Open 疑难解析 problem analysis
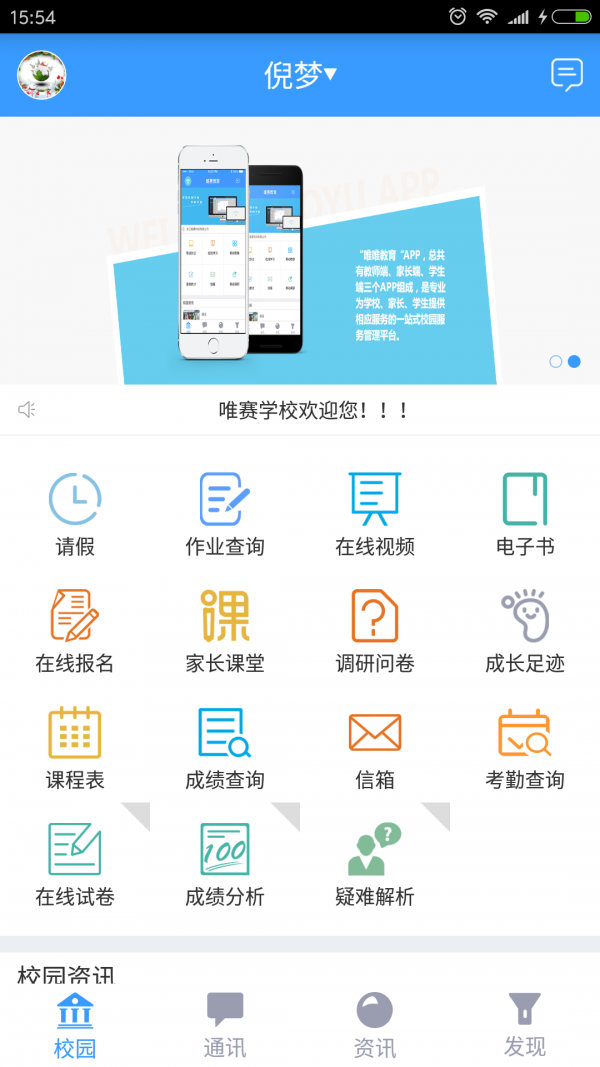This screenshot has width=600, height=1067. pyautogui.click(x=375, y=863)
